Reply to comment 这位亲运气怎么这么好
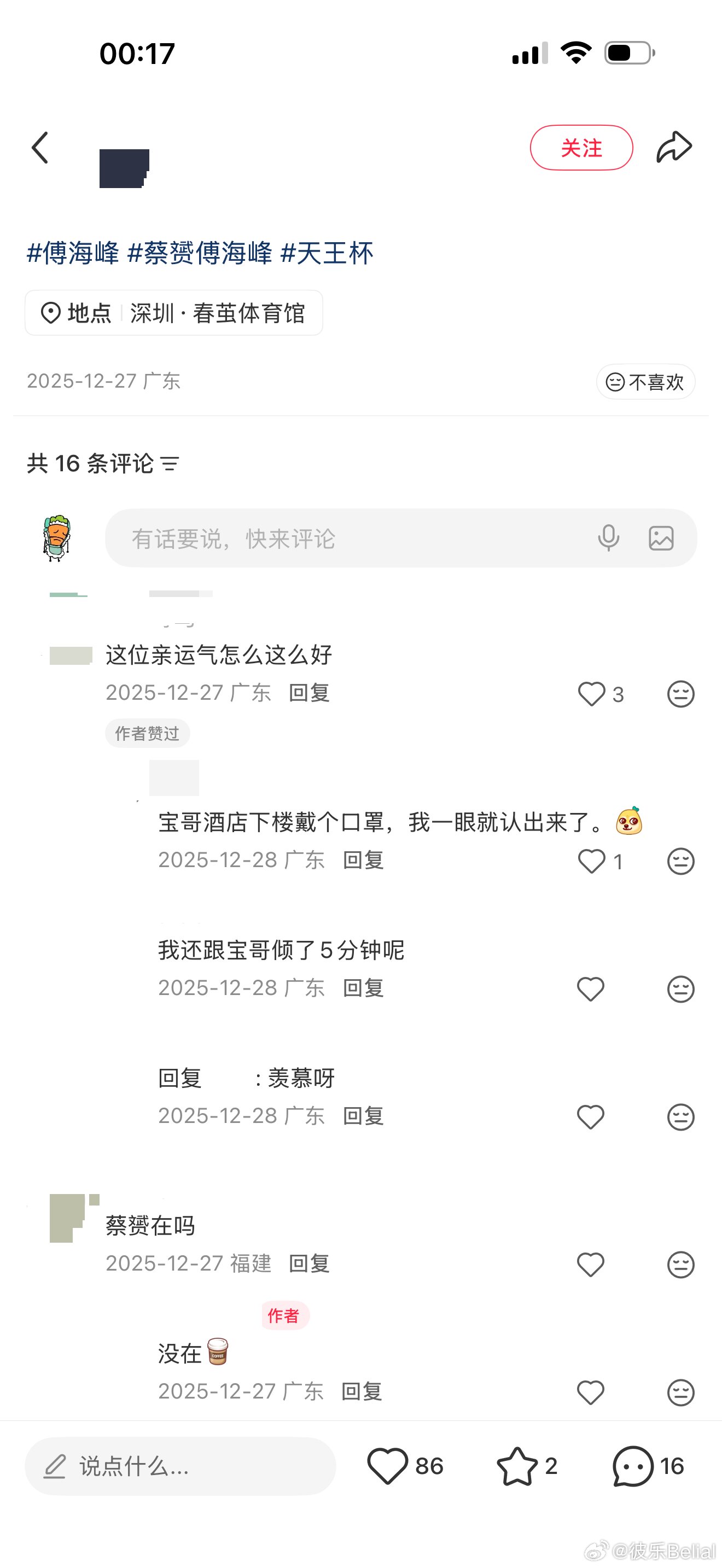The height and width of the screenshot is (1568, 722). click(x=309, y=693)
